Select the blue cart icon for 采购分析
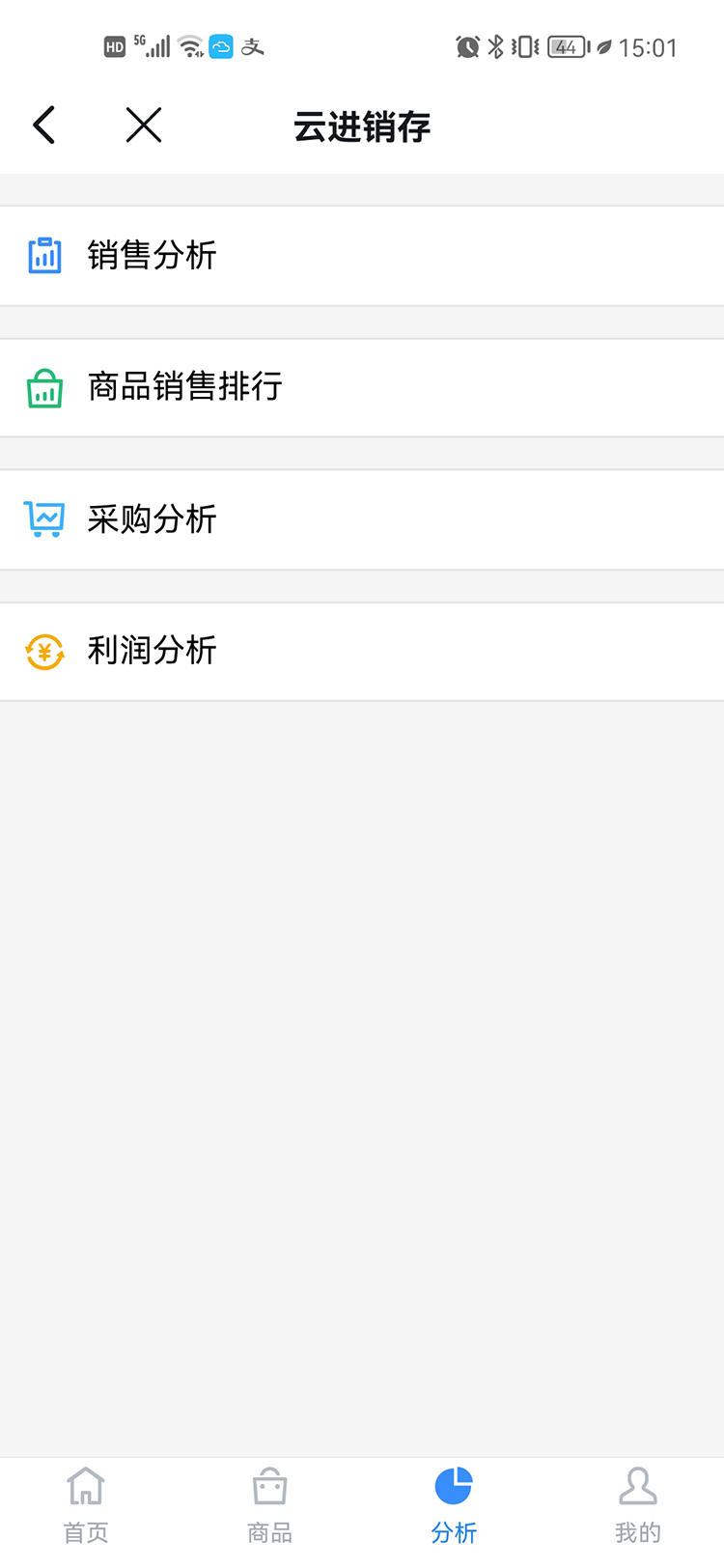 pyautogui.click(x=43, y=518)
